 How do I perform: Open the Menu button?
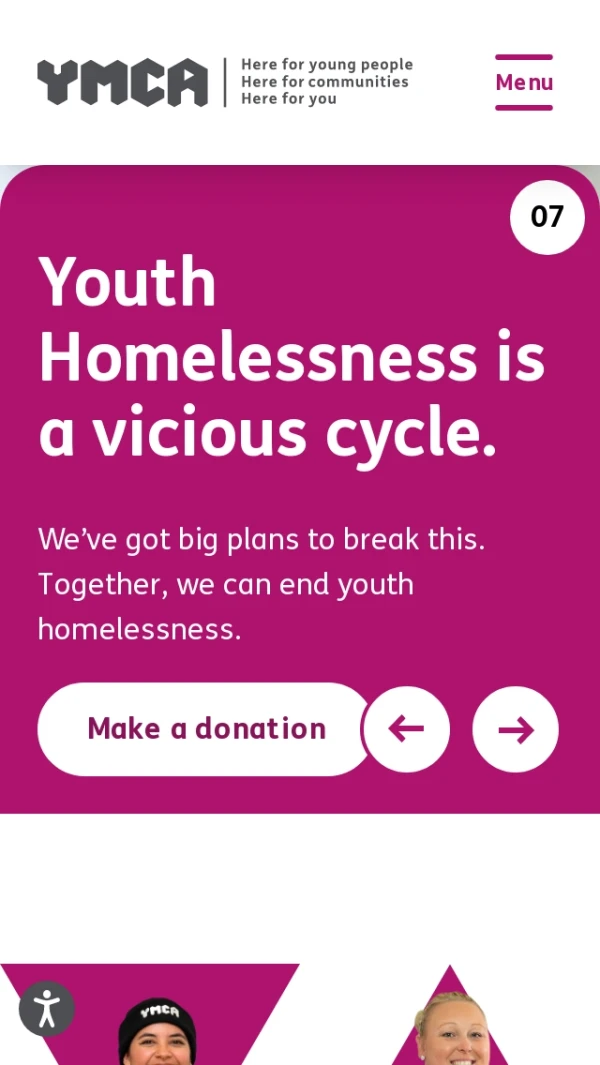[523, 82]
